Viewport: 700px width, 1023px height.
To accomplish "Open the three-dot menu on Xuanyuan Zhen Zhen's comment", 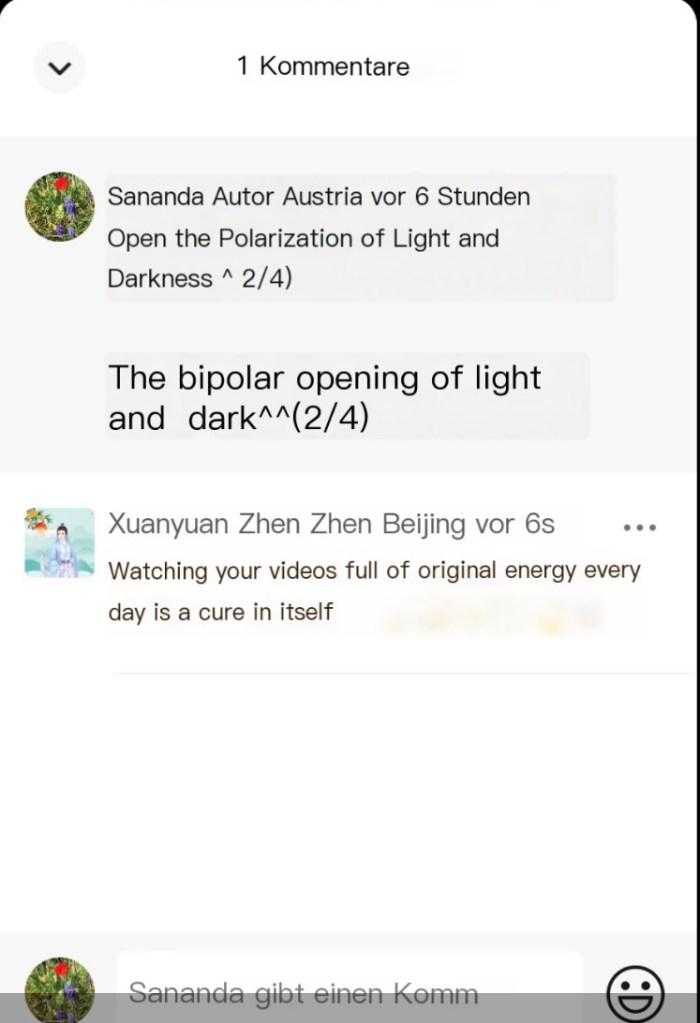I will [639, 527].
